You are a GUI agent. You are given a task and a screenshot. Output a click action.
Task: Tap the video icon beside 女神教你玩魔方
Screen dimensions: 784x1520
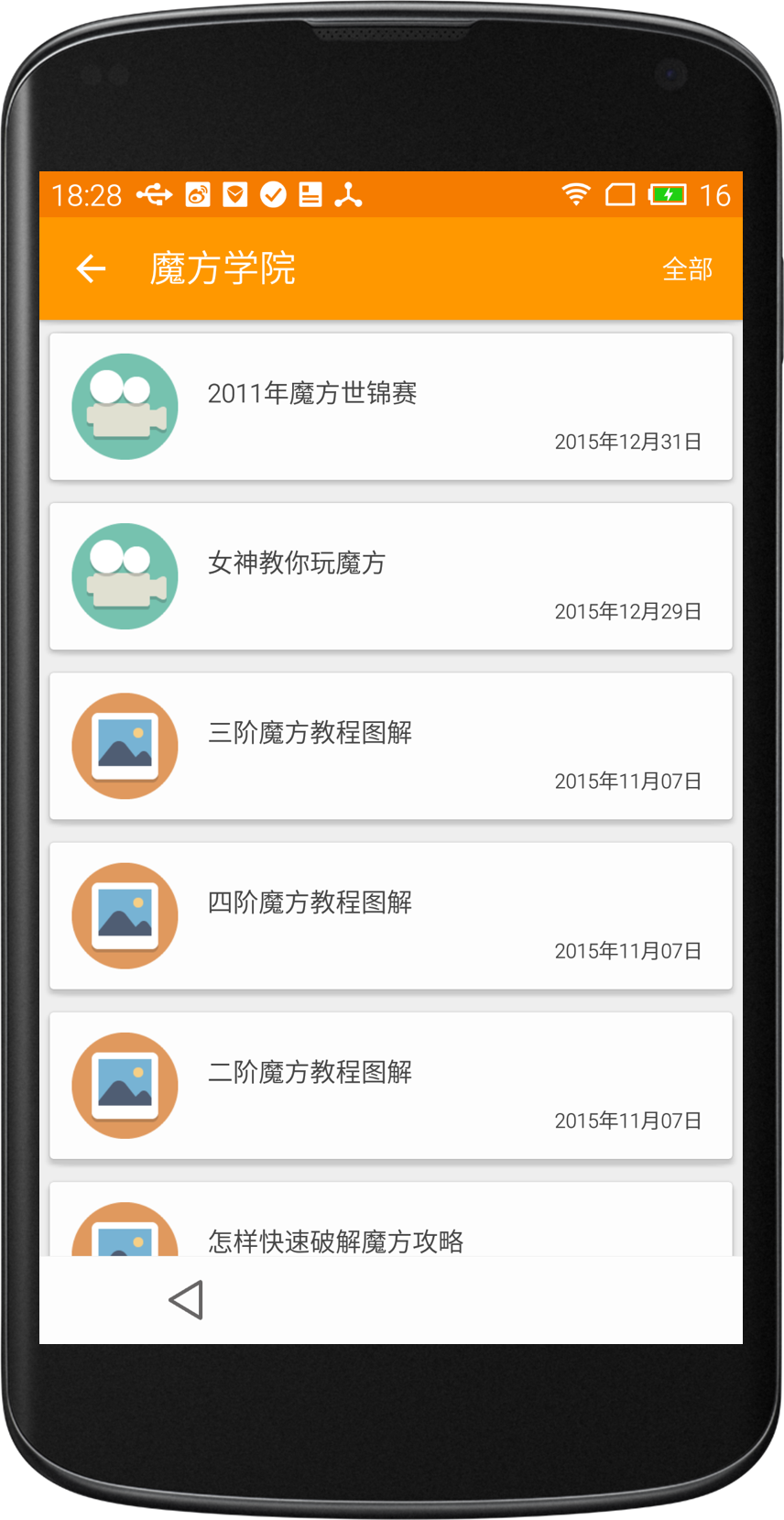(125, 576)
